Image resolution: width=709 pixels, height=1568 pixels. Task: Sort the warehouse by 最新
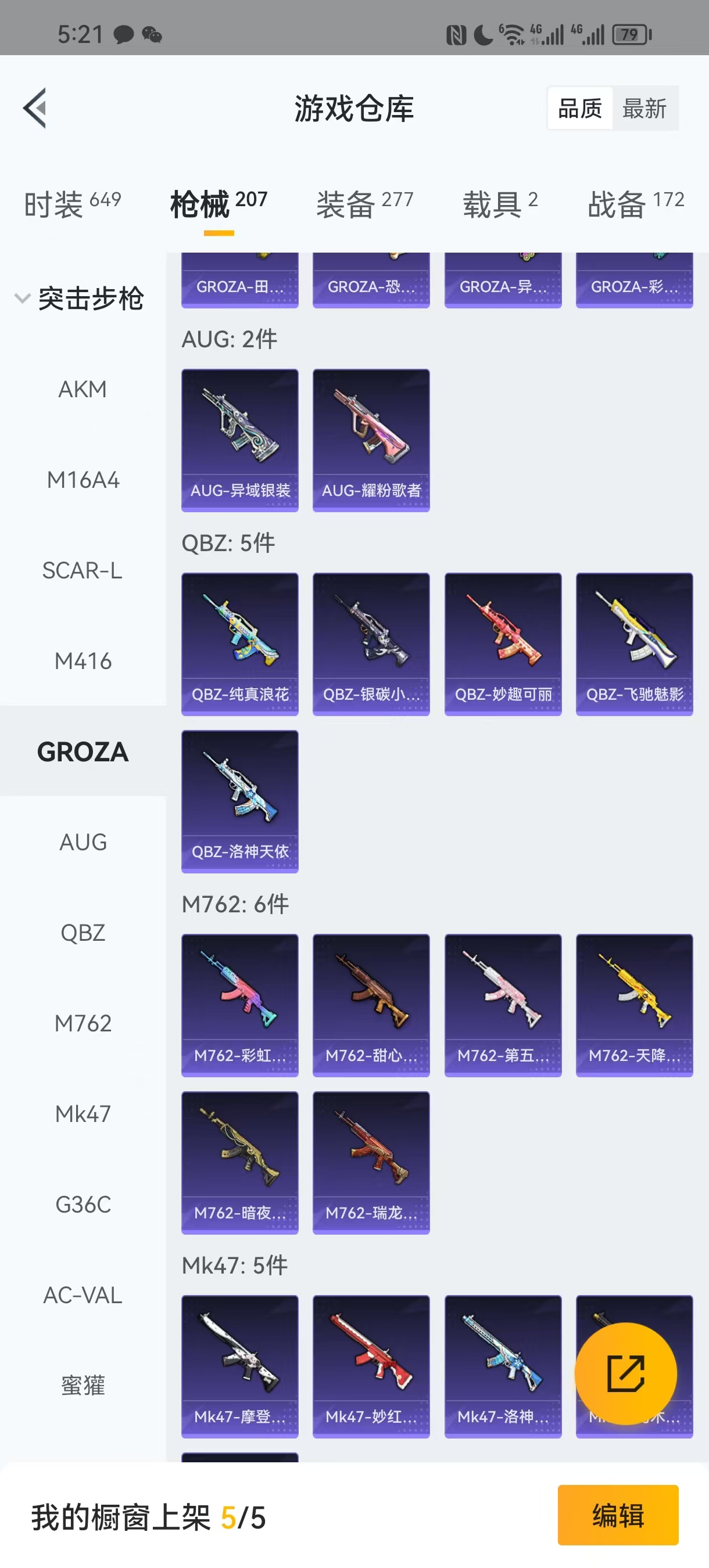coord(644,109)
